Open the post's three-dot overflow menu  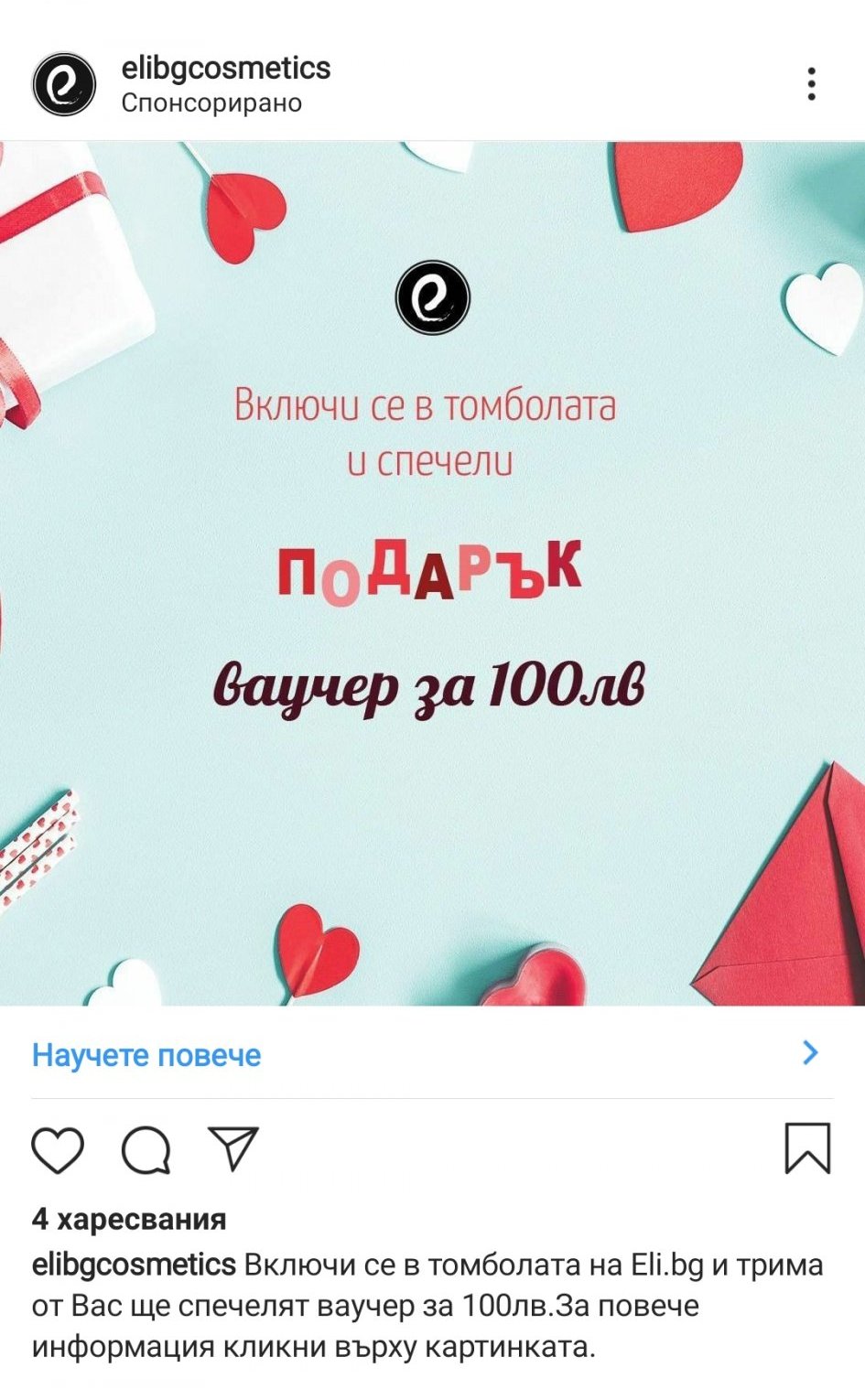(x=811, y=84)
